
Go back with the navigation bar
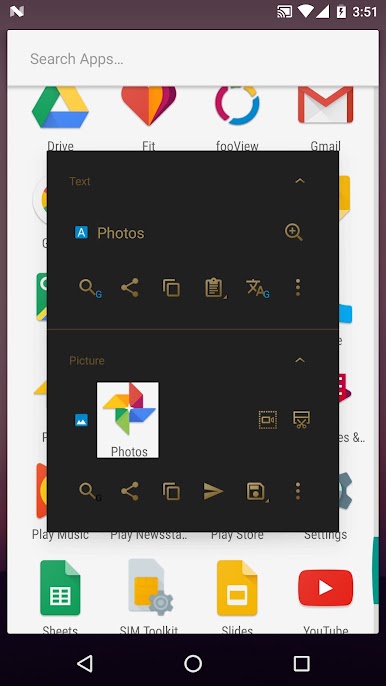pyautogui.click(x=84, y=663)
